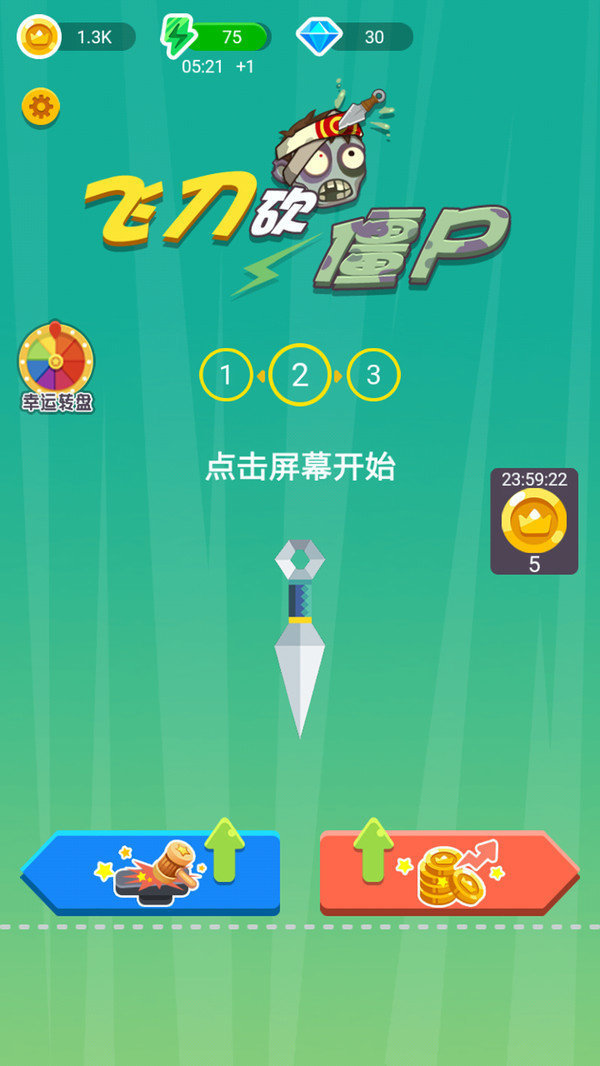
Task: Select level 1 circle
Action: (x=226, y=376)
